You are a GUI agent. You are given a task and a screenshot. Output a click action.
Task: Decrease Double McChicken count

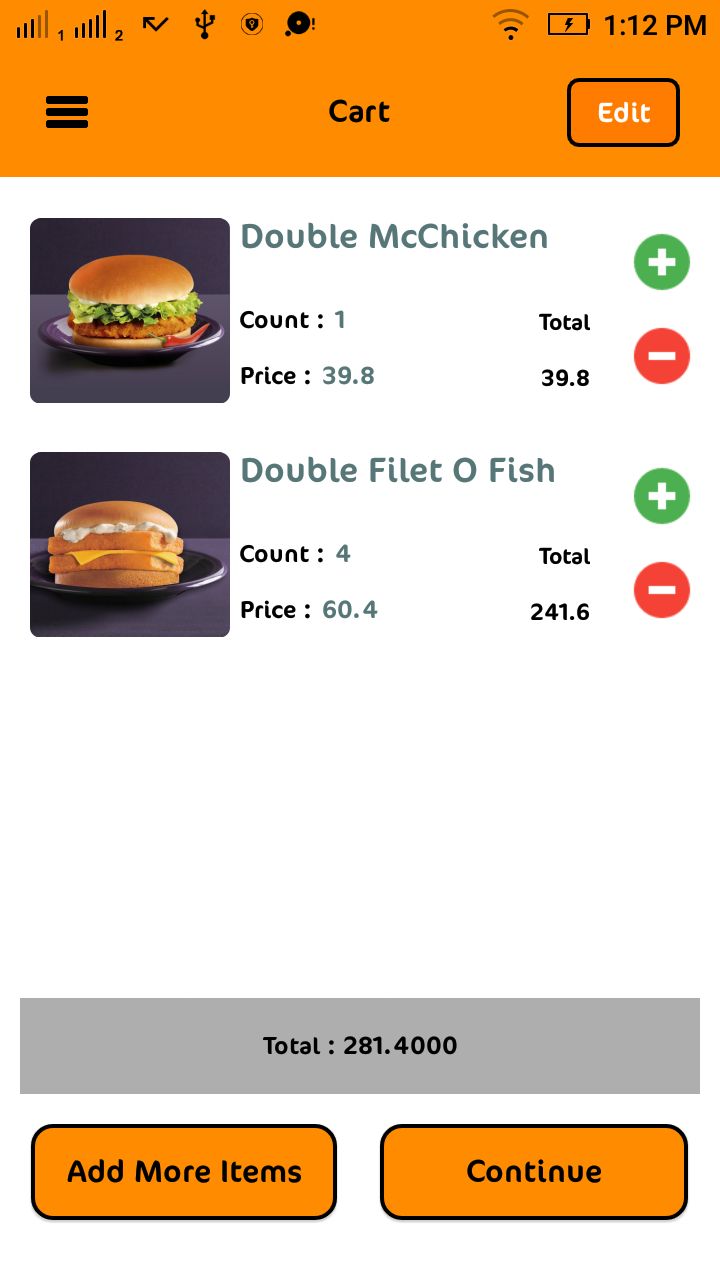(662, 356)
